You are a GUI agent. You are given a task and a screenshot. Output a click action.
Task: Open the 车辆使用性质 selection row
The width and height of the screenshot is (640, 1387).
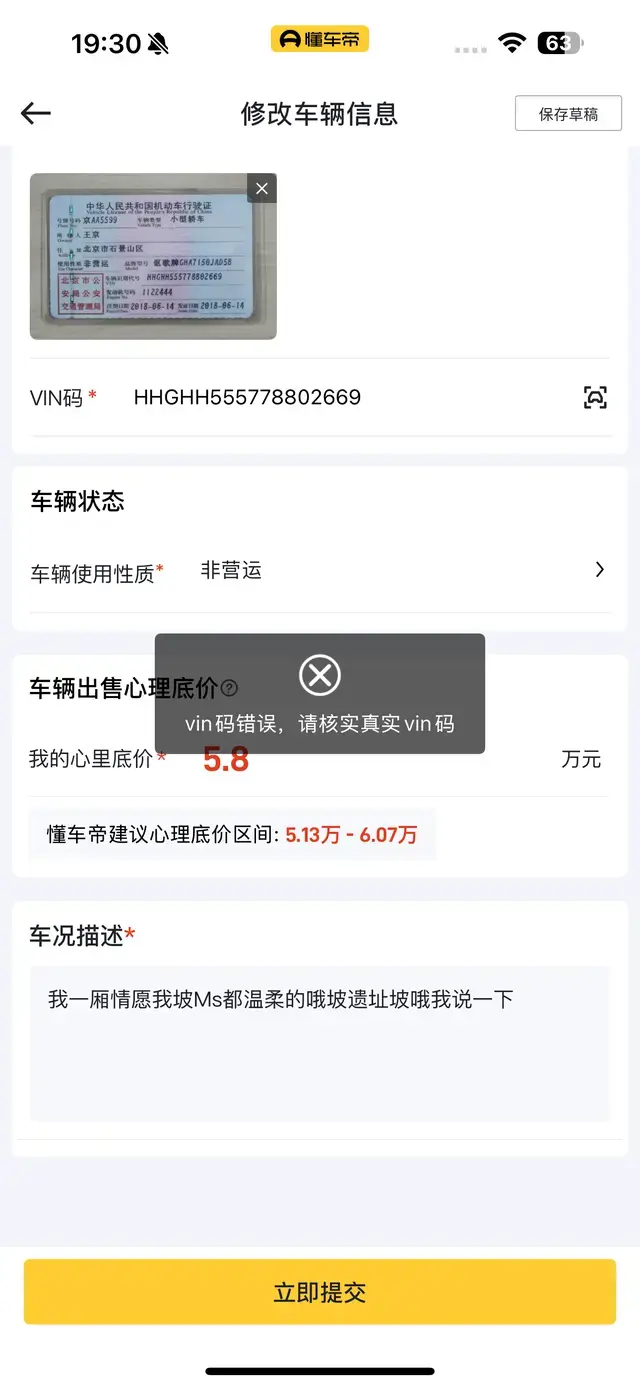pos(320,571)
